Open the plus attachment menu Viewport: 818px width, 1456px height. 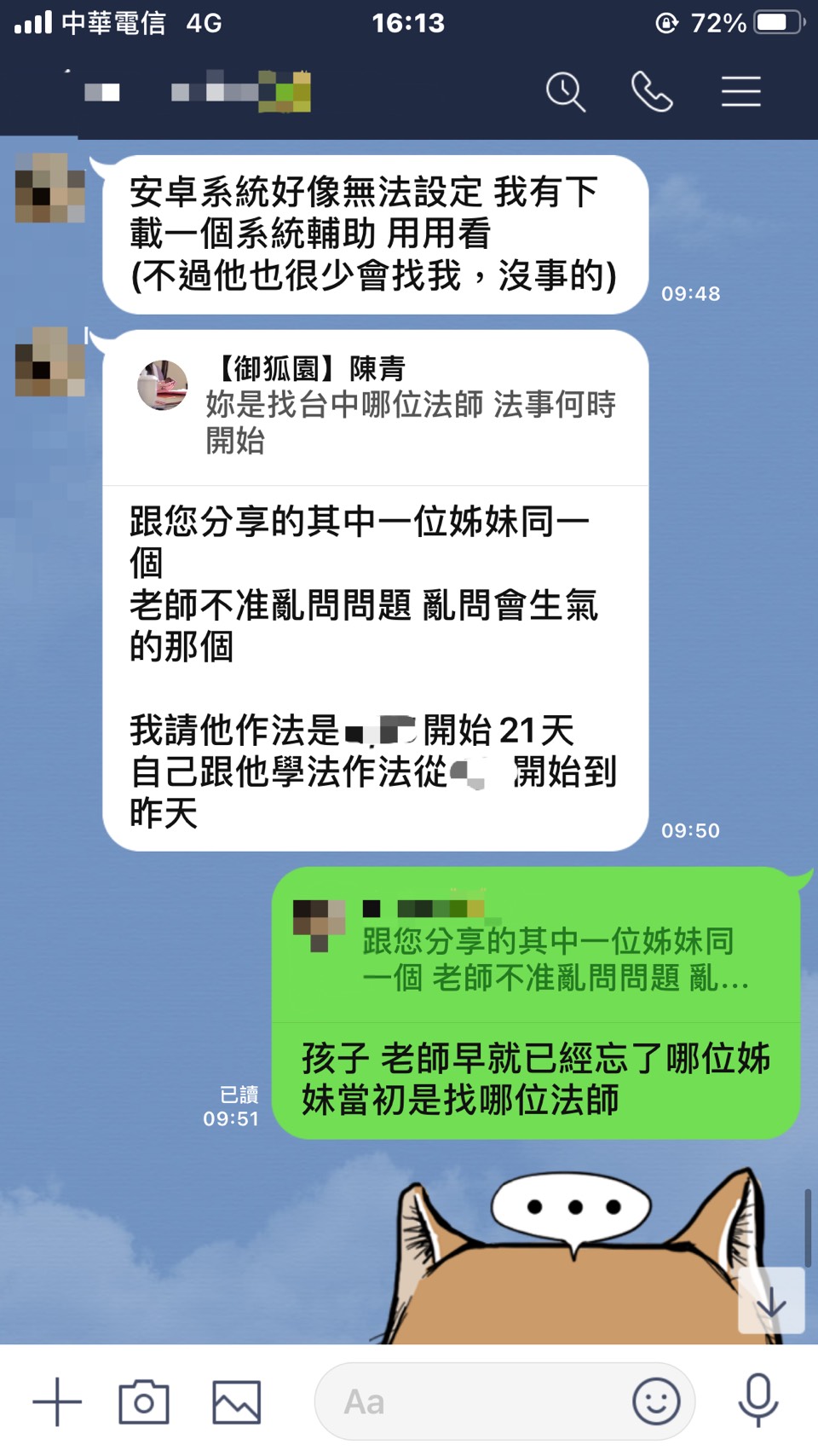(57, 1401)
